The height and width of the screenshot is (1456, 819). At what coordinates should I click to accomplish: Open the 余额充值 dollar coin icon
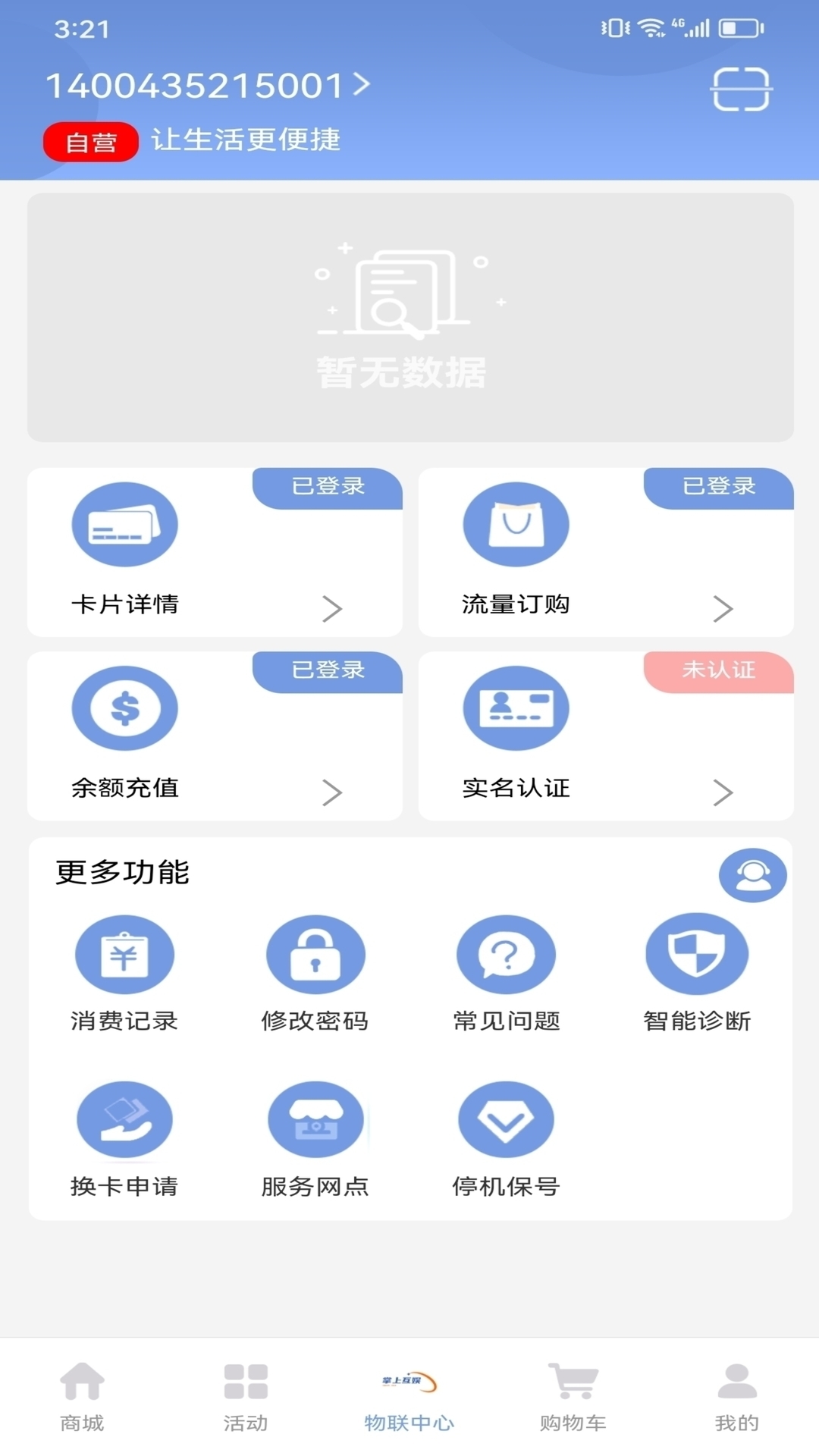coord(124,708)
